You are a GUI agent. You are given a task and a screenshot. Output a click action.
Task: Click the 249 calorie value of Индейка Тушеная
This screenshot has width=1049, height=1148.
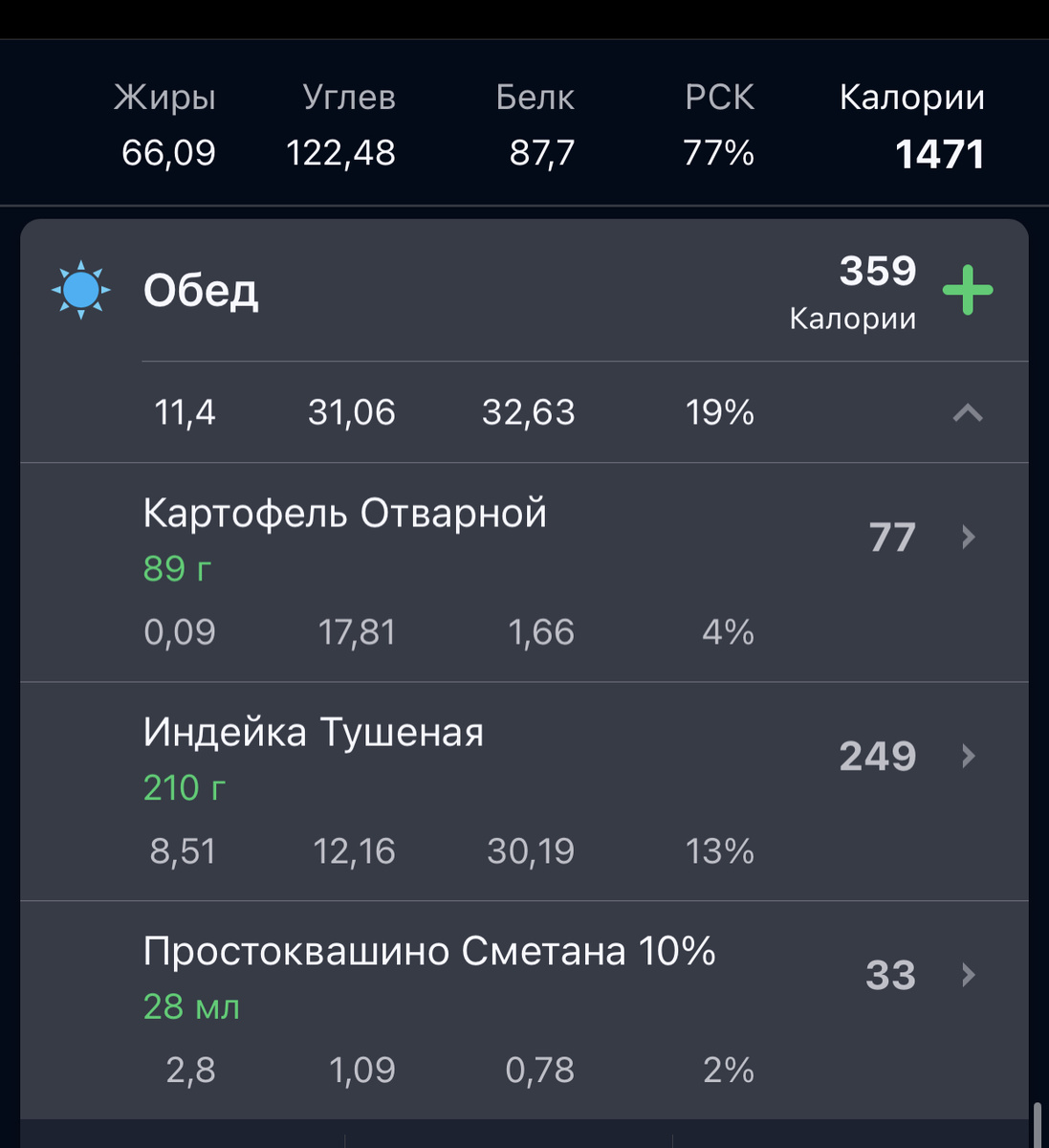point(877,756)
